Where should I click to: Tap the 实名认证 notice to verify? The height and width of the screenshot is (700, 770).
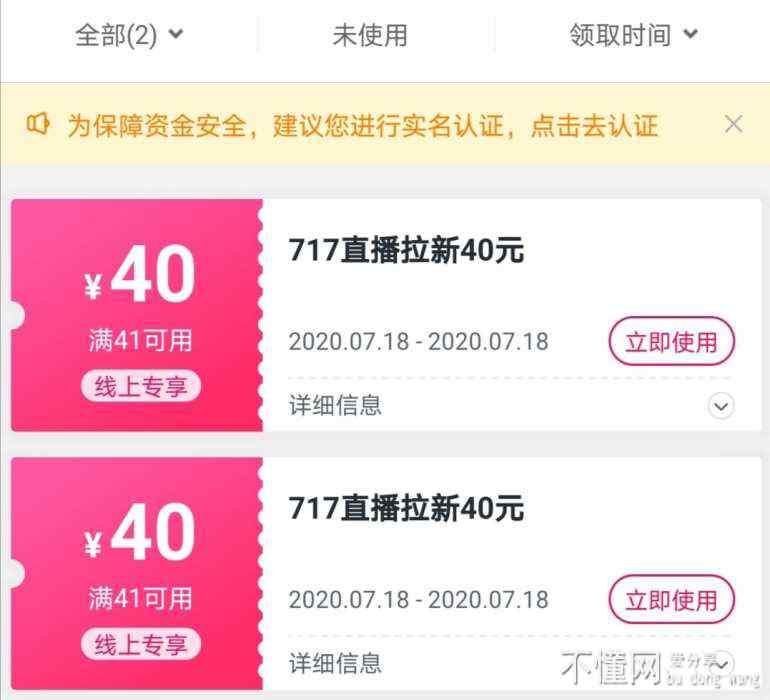pyautogui.click(x=362, y=125)
